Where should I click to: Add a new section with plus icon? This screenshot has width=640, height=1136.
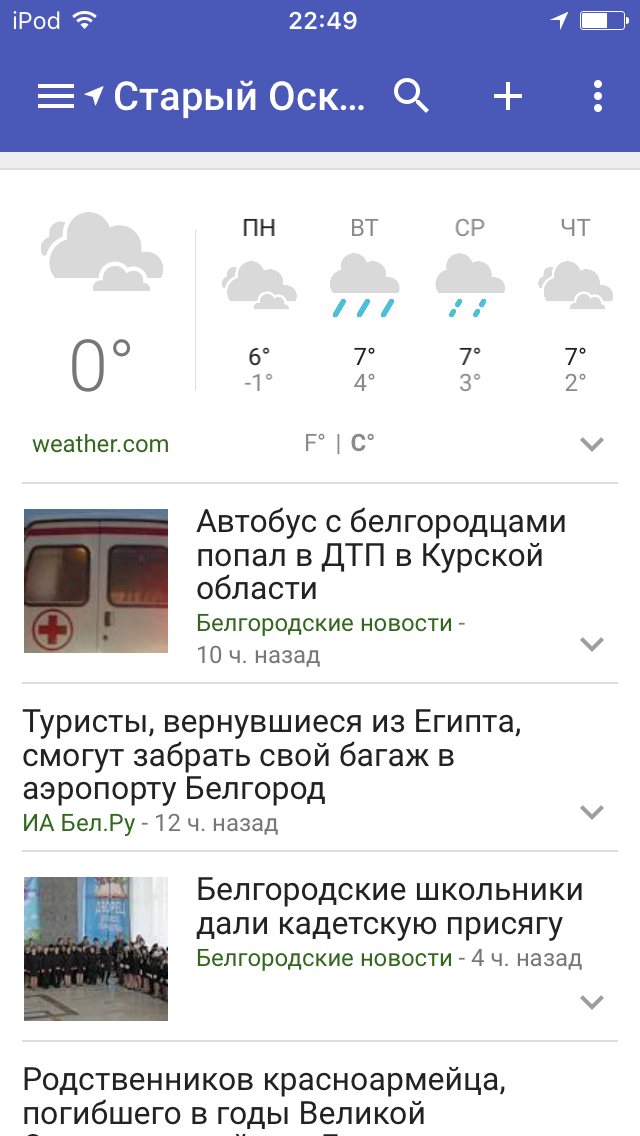coord(508,96)
